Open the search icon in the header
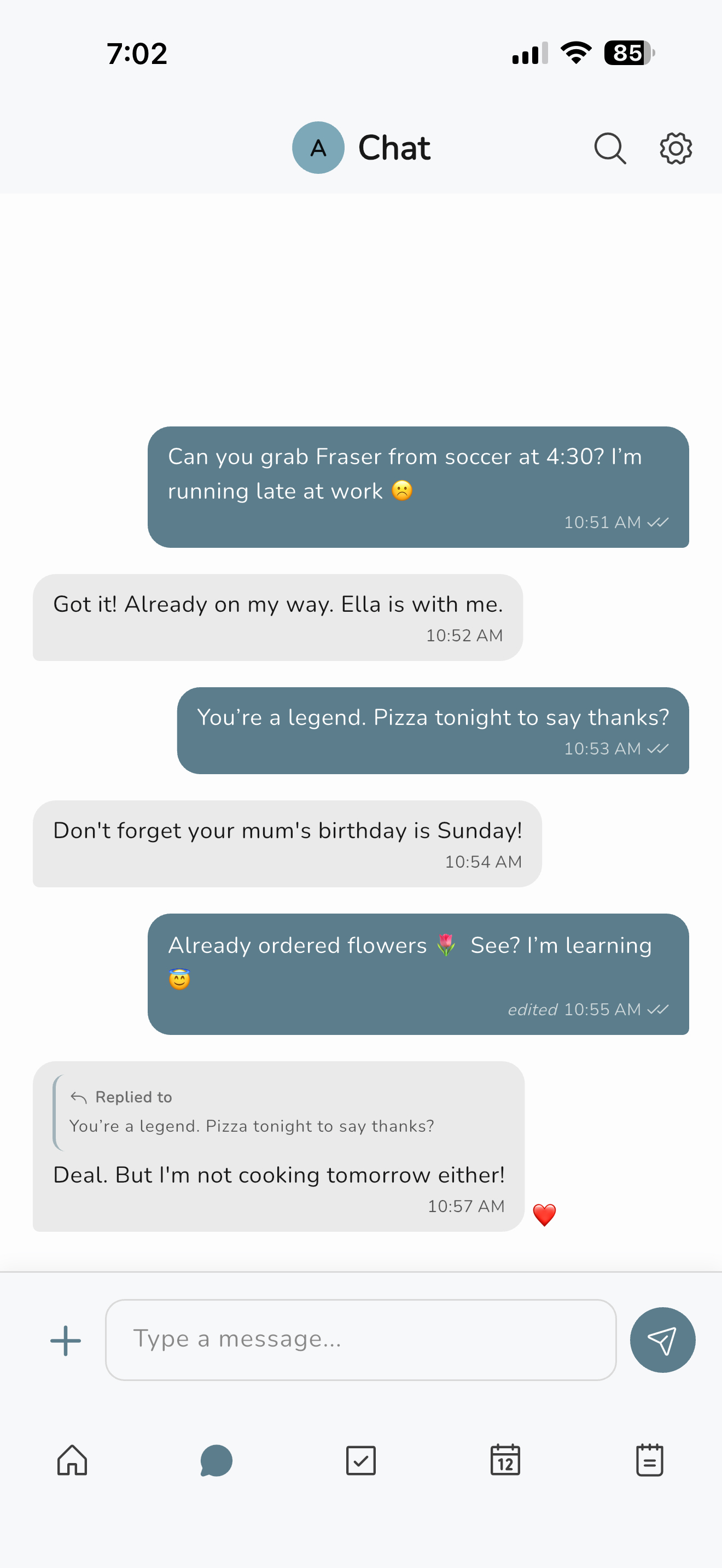This screenshot has width=722, height=1568. pos(610,147)
